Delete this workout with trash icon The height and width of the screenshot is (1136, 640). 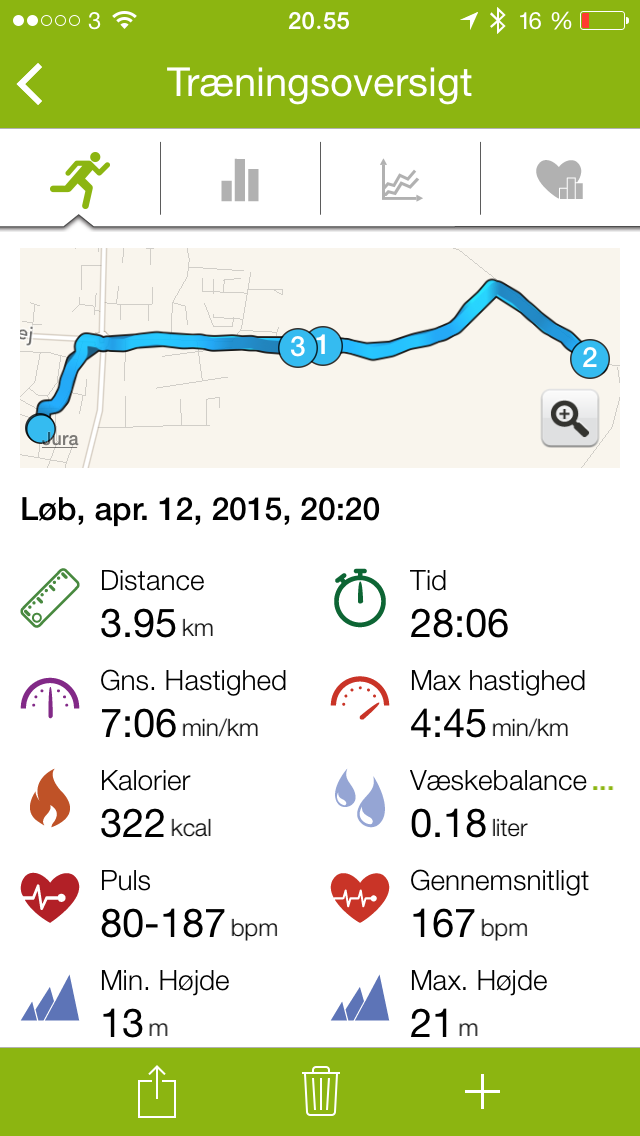320,1092
